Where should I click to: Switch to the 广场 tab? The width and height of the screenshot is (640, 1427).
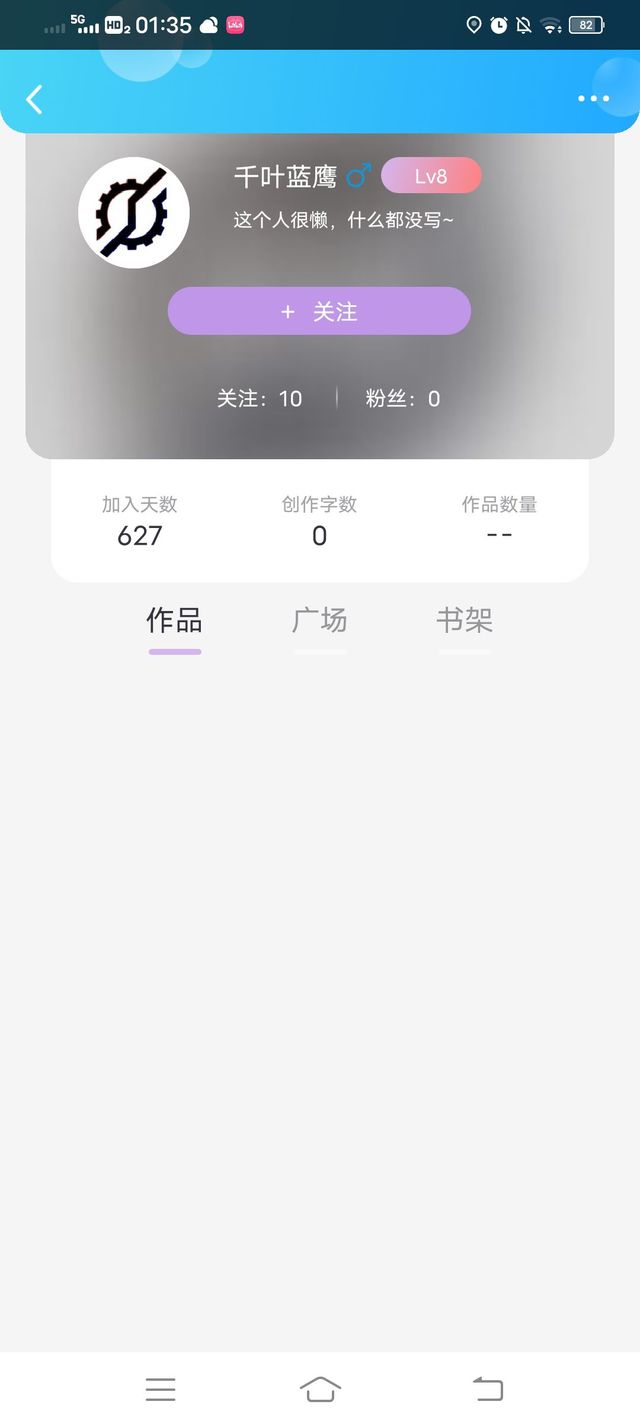click(320, 621)
